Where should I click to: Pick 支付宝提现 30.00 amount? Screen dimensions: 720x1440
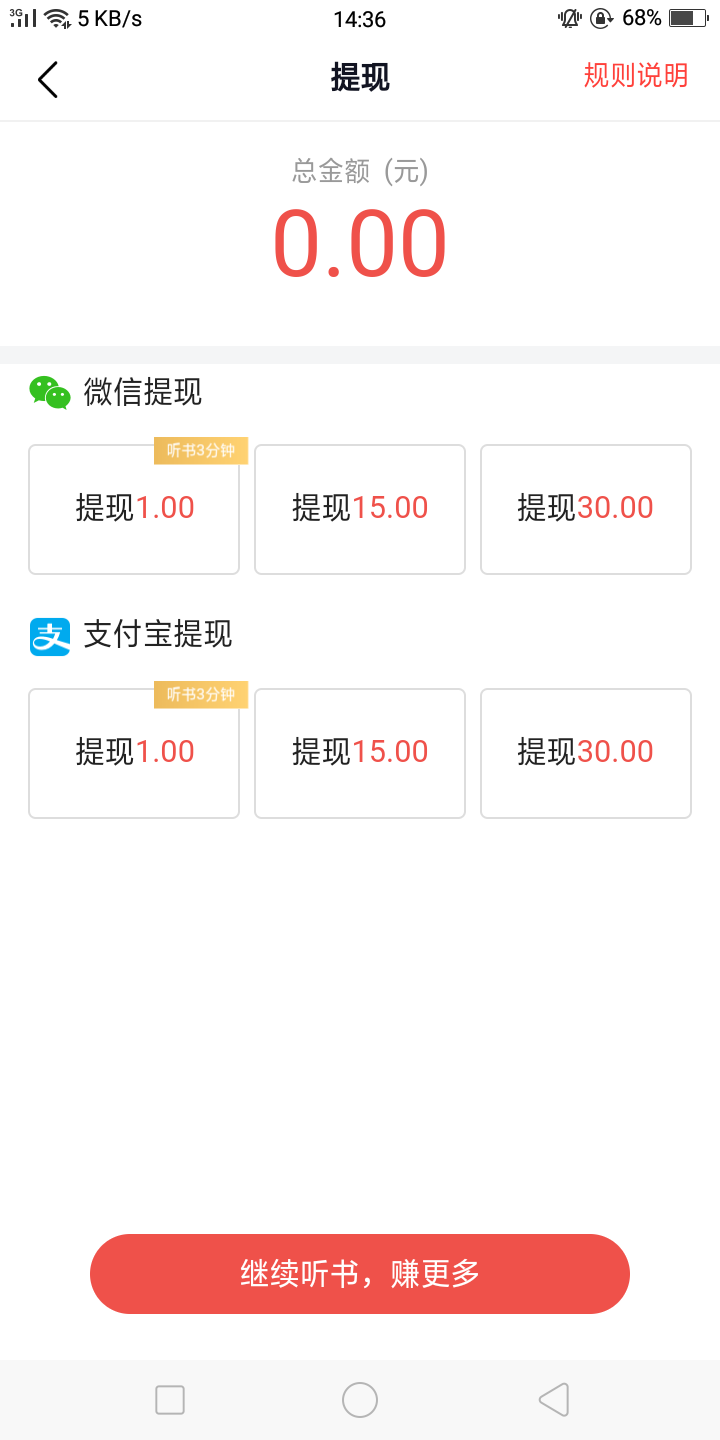[x=586, y=753]
